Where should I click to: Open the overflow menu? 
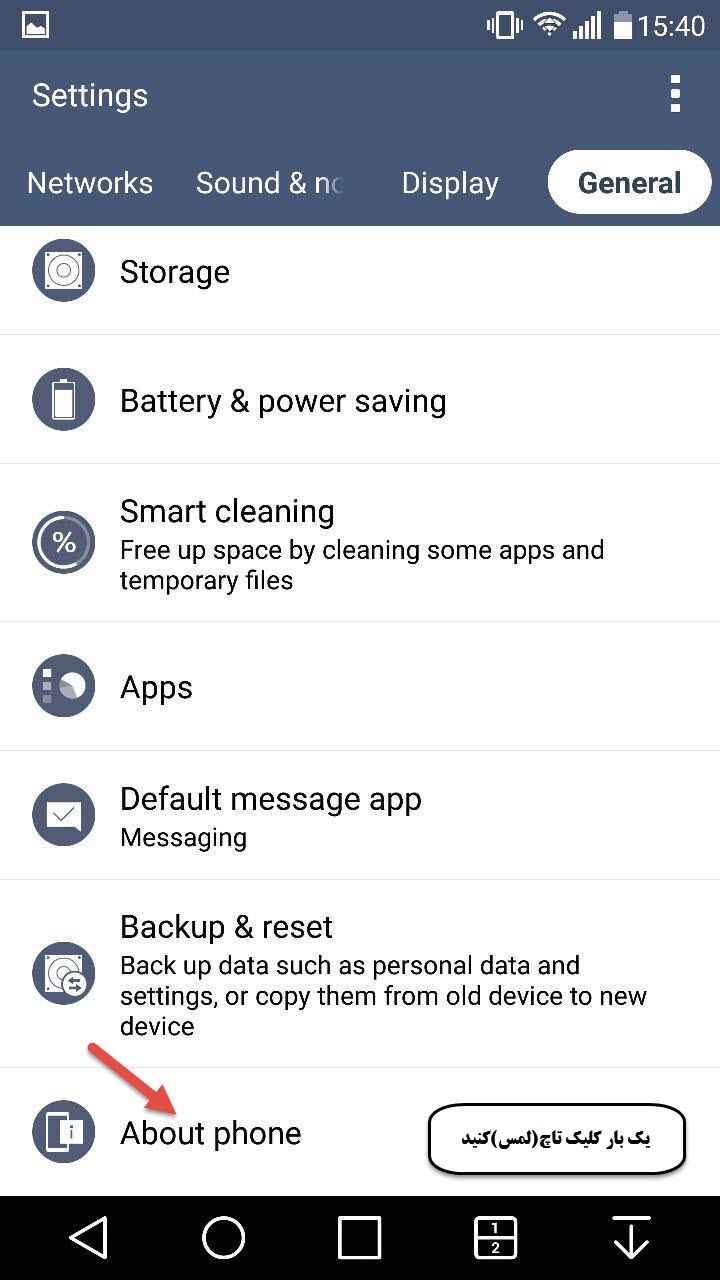[x=675, y=94]
